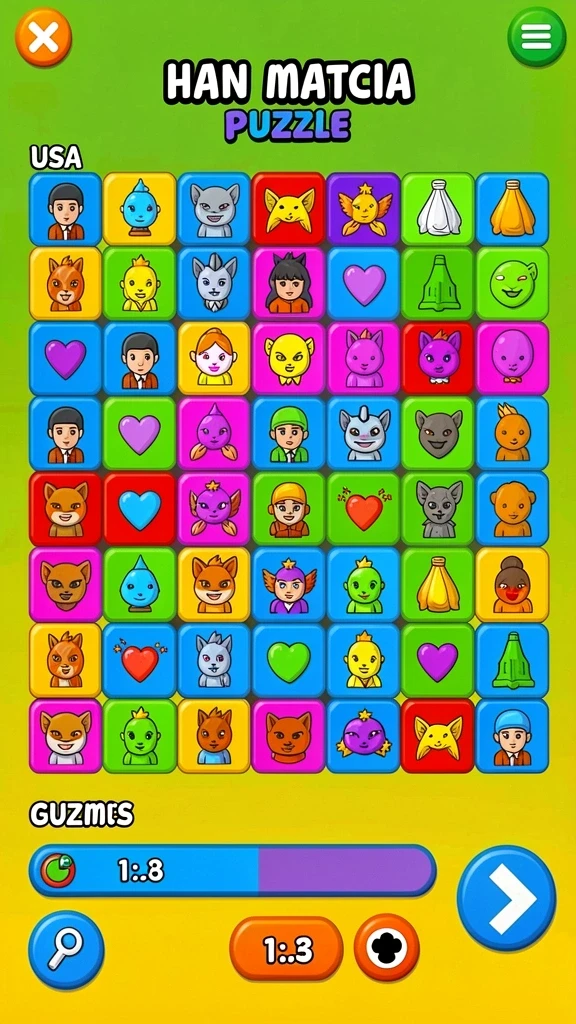Select the purple balloon tile
This screenshot has width=576, height=1024.
click(512, 359)
